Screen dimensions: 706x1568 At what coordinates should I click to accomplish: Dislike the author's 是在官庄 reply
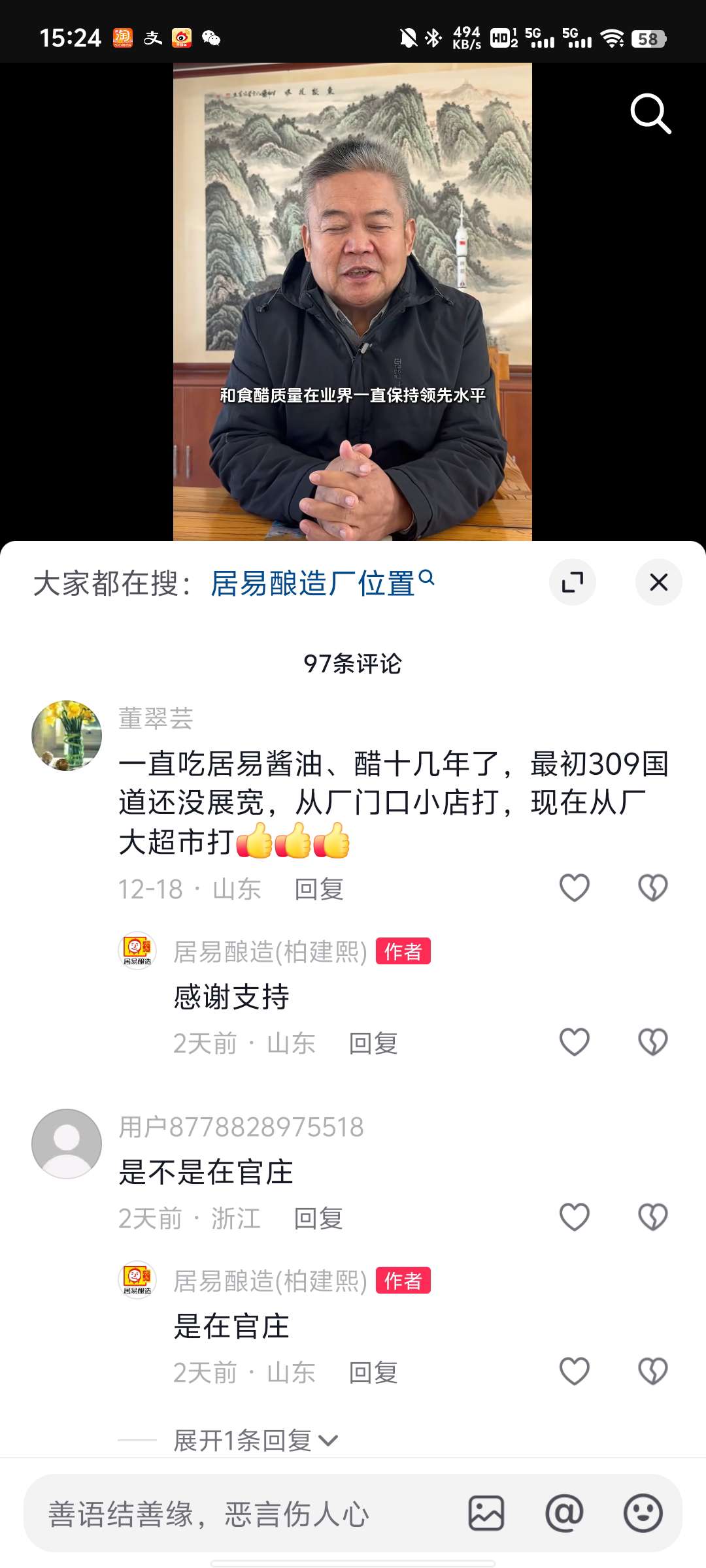[652, 1372]
